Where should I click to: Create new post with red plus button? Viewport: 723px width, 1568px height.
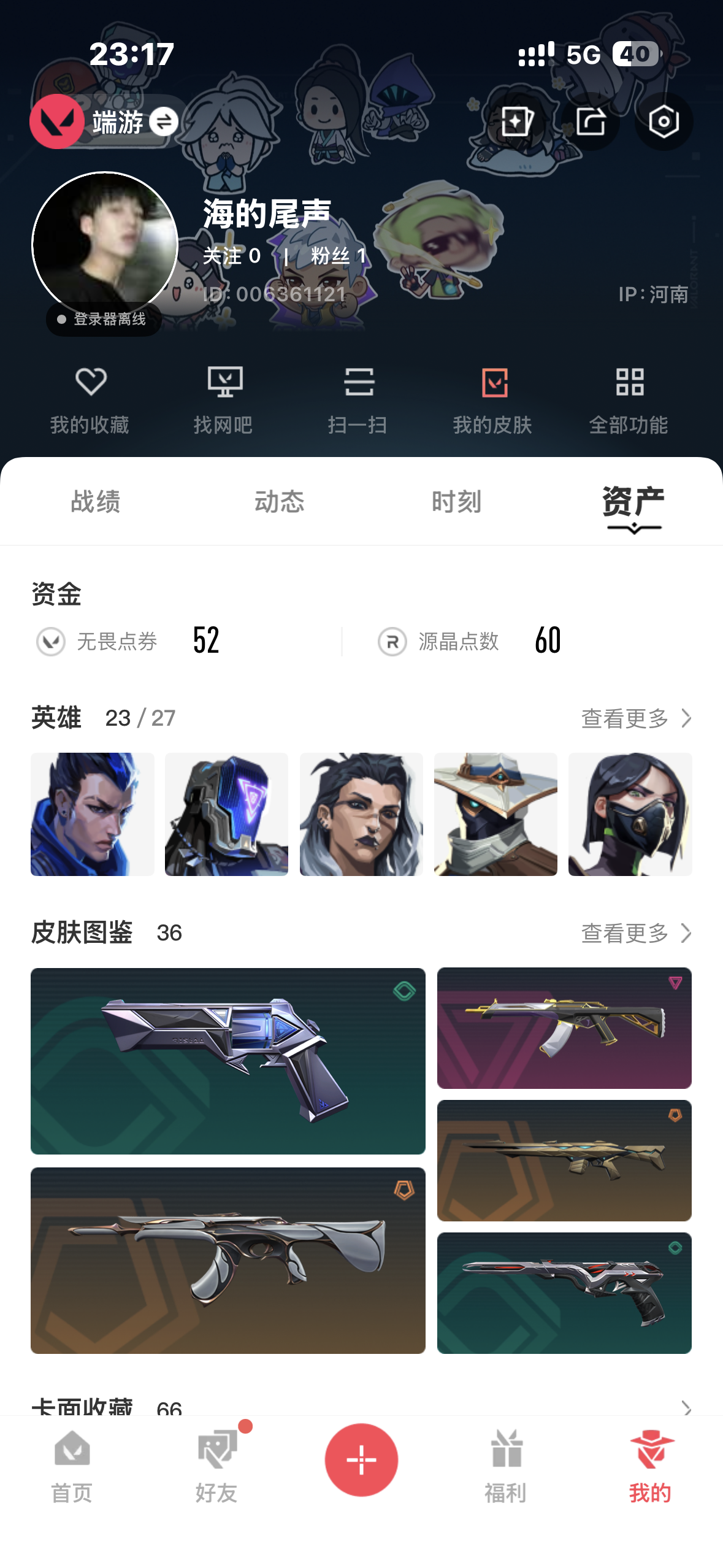361,1459
